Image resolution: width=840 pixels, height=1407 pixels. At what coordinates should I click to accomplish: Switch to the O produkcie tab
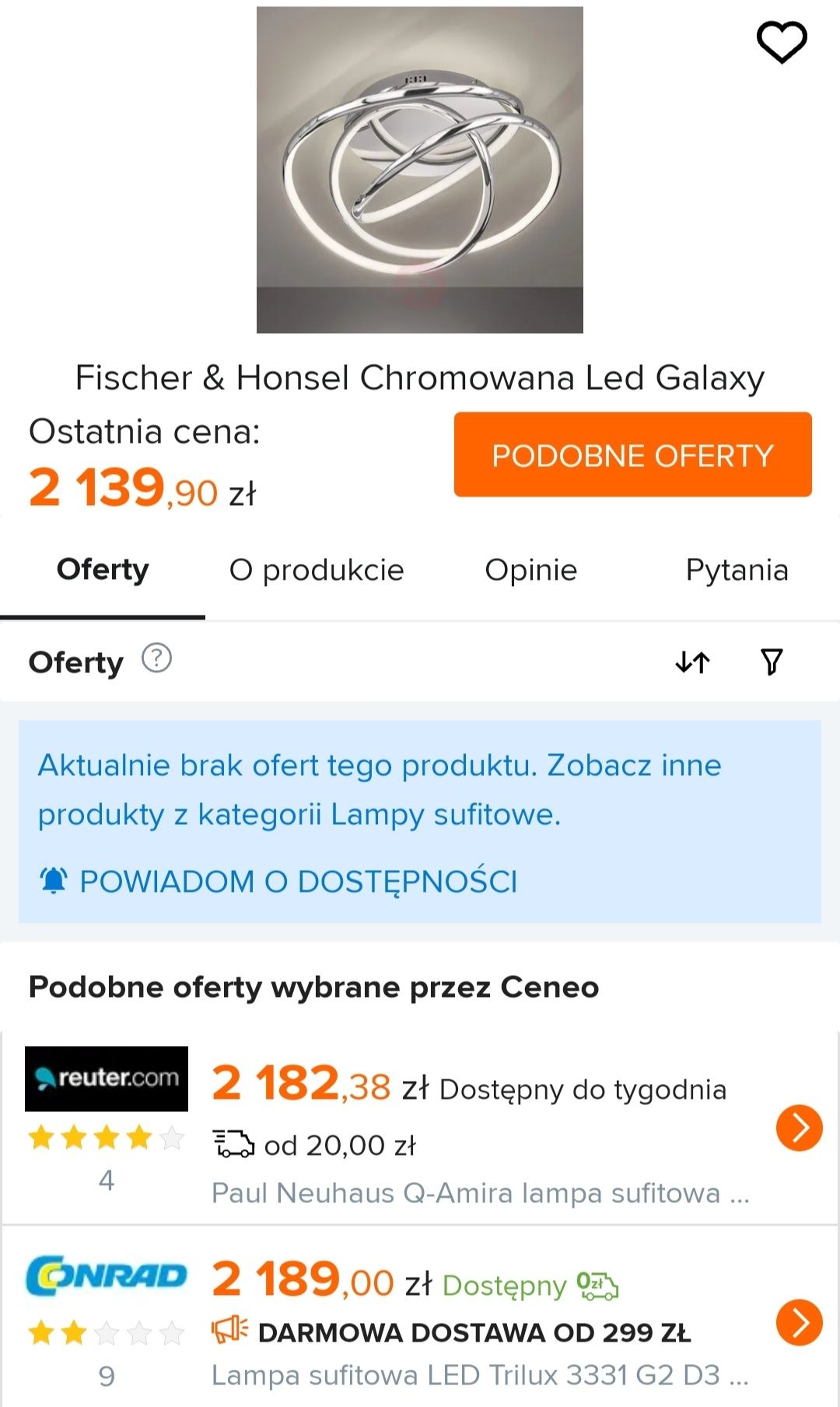(x=317, y=570)
